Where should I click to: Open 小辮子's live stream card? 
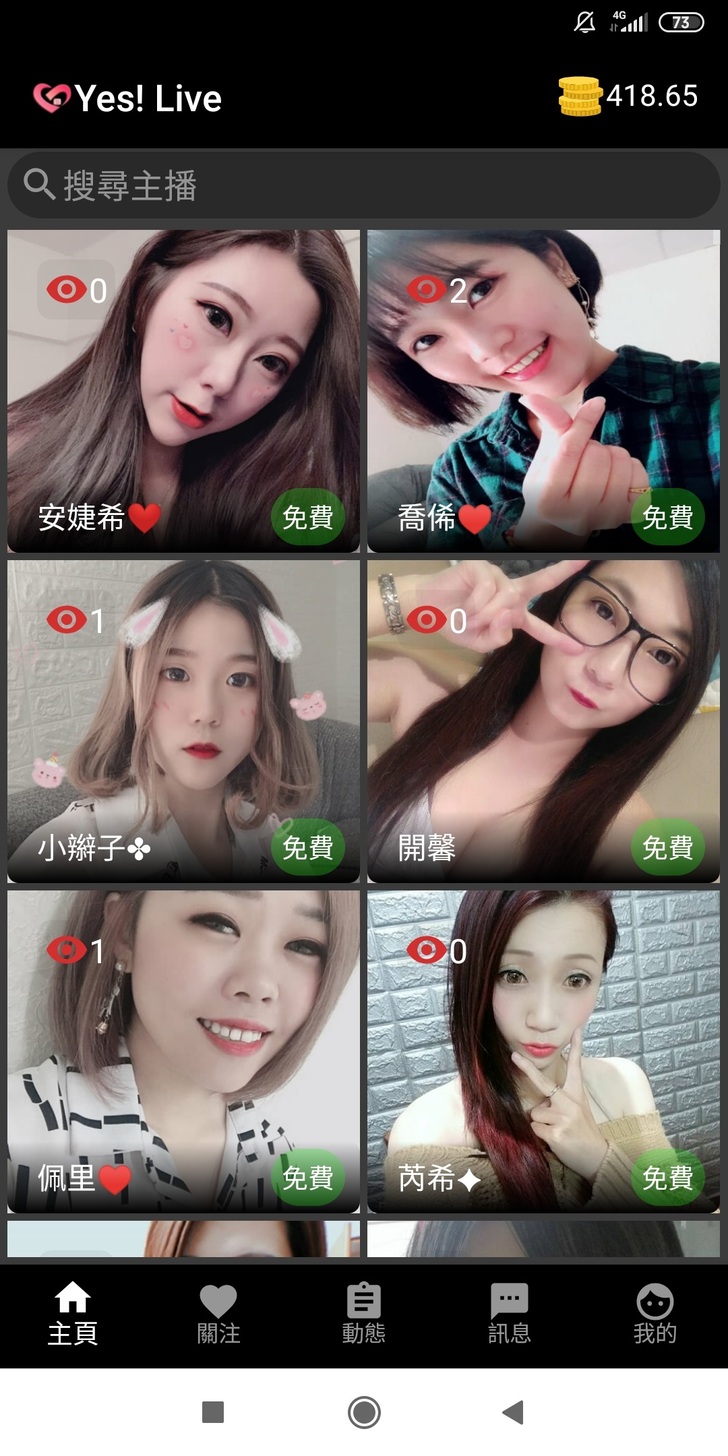click(184, 721)
